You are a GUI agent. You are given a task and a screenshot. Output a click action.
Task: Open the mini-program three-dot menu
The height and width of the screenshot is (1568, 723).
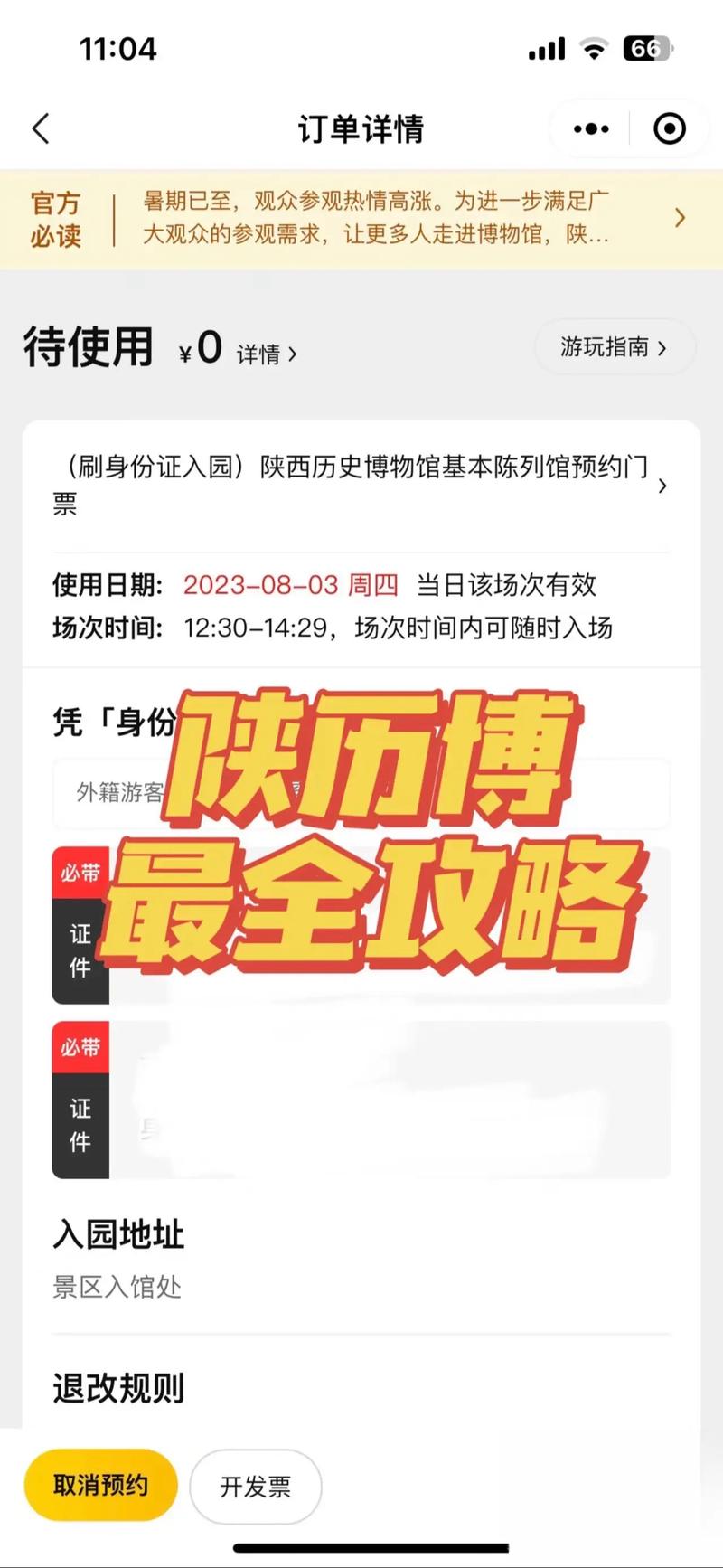click(x=591, y=129)
